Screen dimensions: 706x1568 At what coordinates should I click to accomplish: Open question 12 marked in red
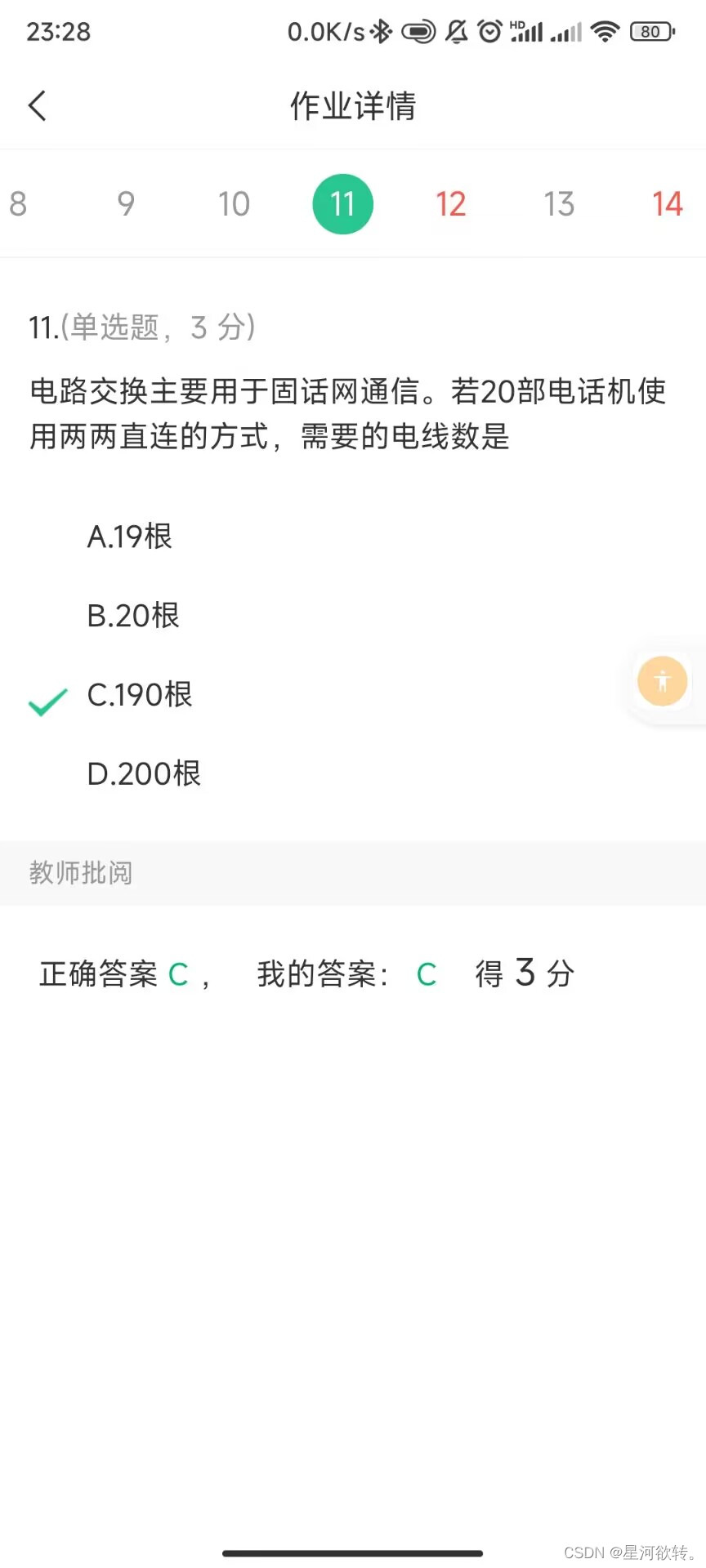coord(451,204)
